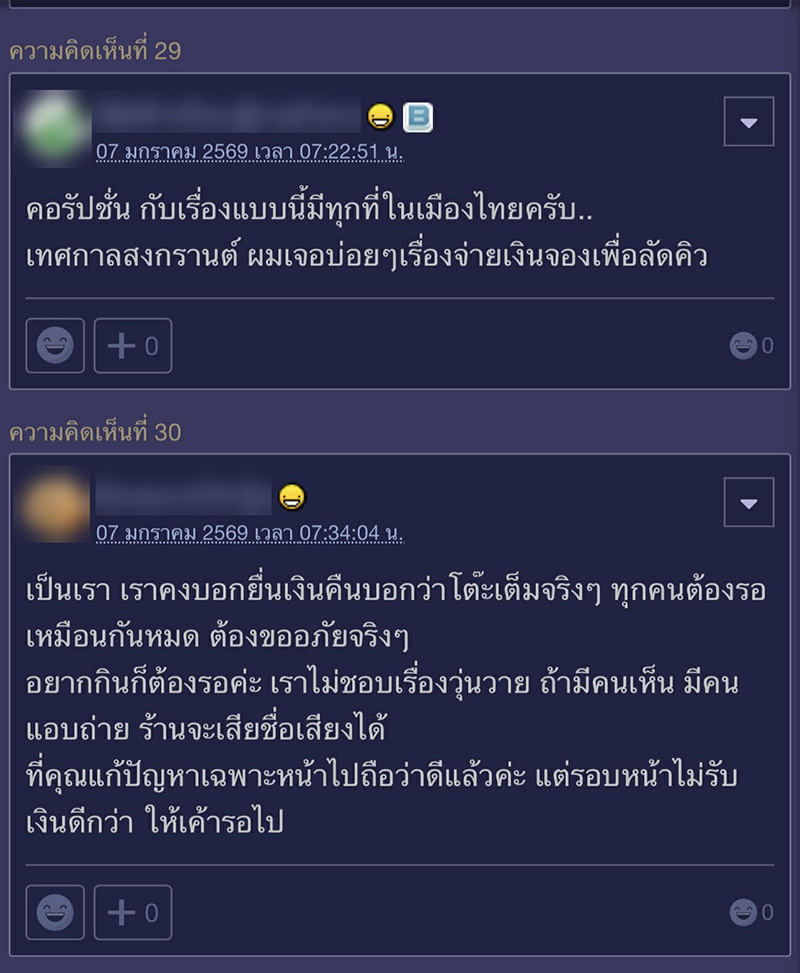
Task: Toggle the smiley reaction below comment 30
Action: tap(54, 912)
